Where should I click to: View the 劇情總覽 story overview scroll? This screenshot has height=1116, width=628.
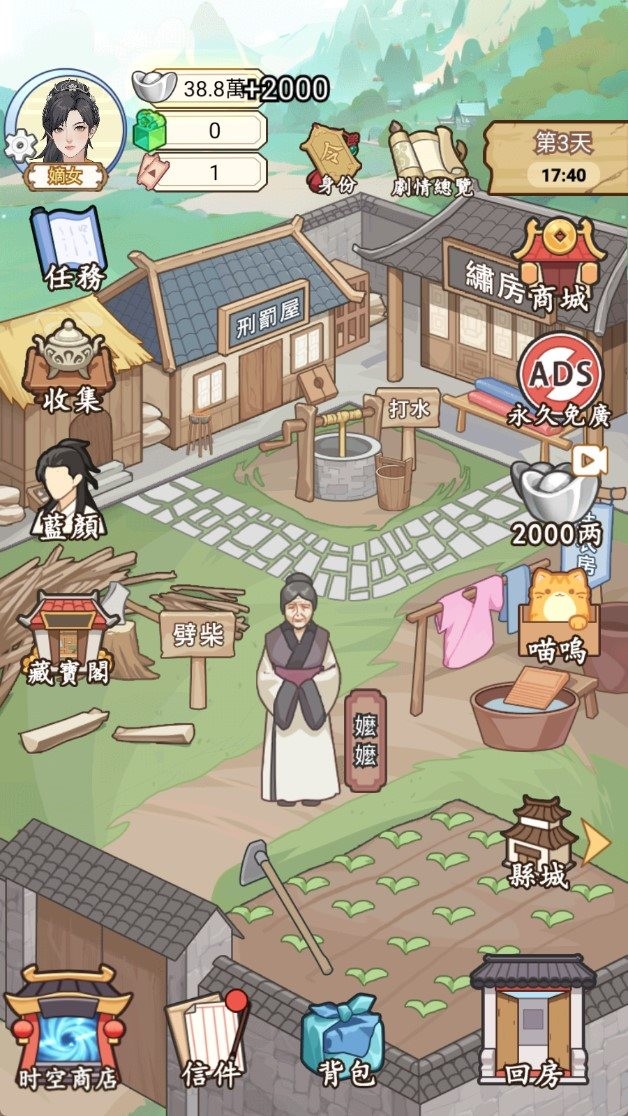430,160
